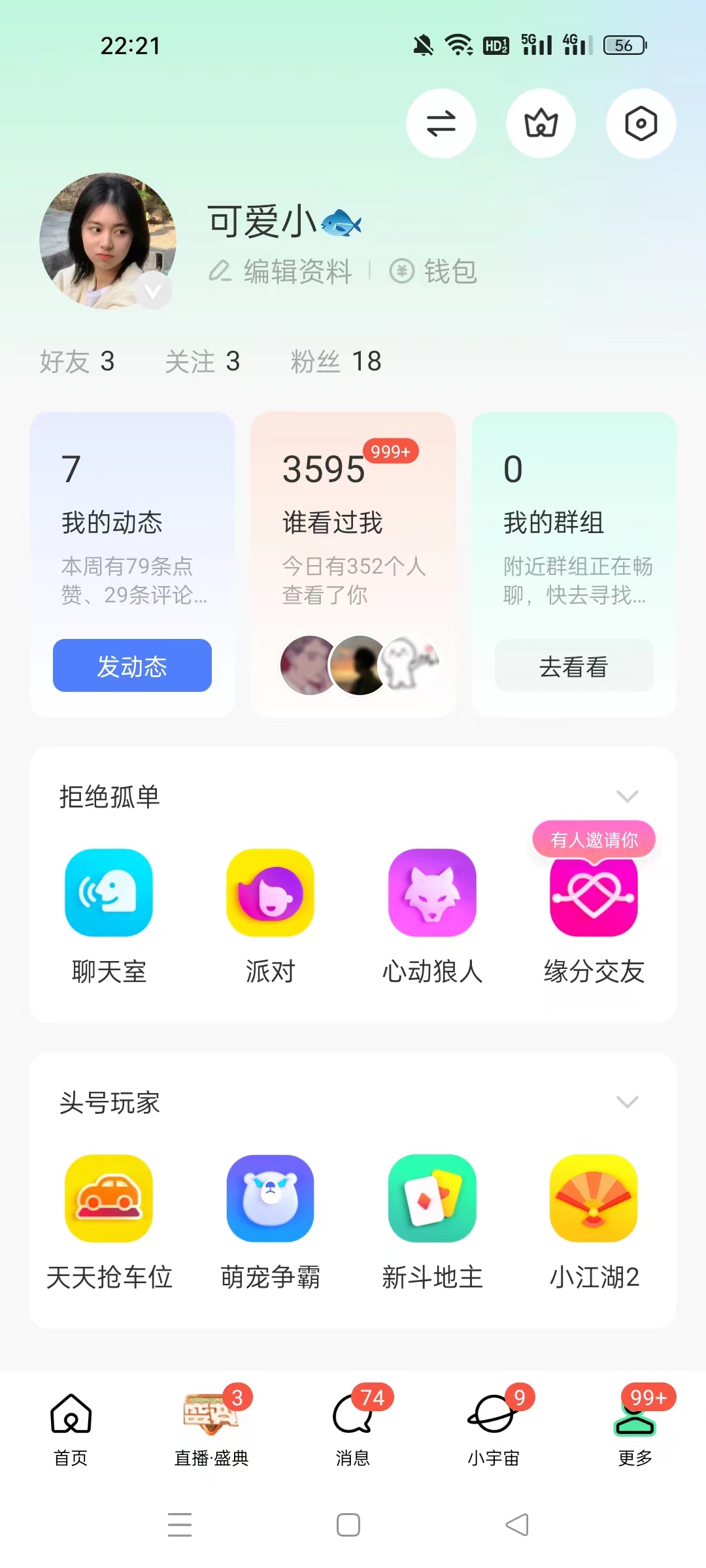
Task: Open the 派对 (party) icon
Action: pyautogui.click(x=271, y=894)
